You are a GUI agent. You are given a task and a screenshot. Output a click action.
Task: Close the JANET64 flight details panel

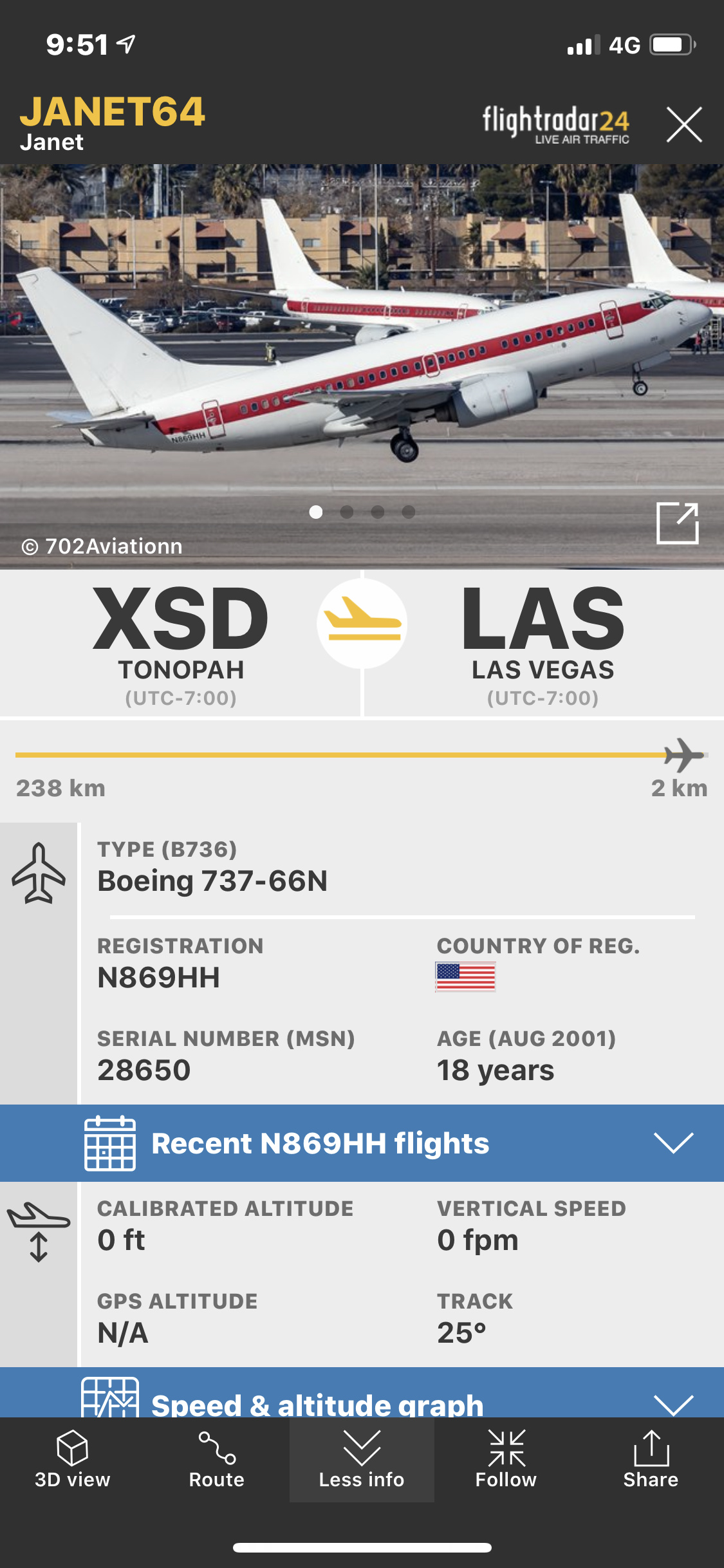pos(683,124)
